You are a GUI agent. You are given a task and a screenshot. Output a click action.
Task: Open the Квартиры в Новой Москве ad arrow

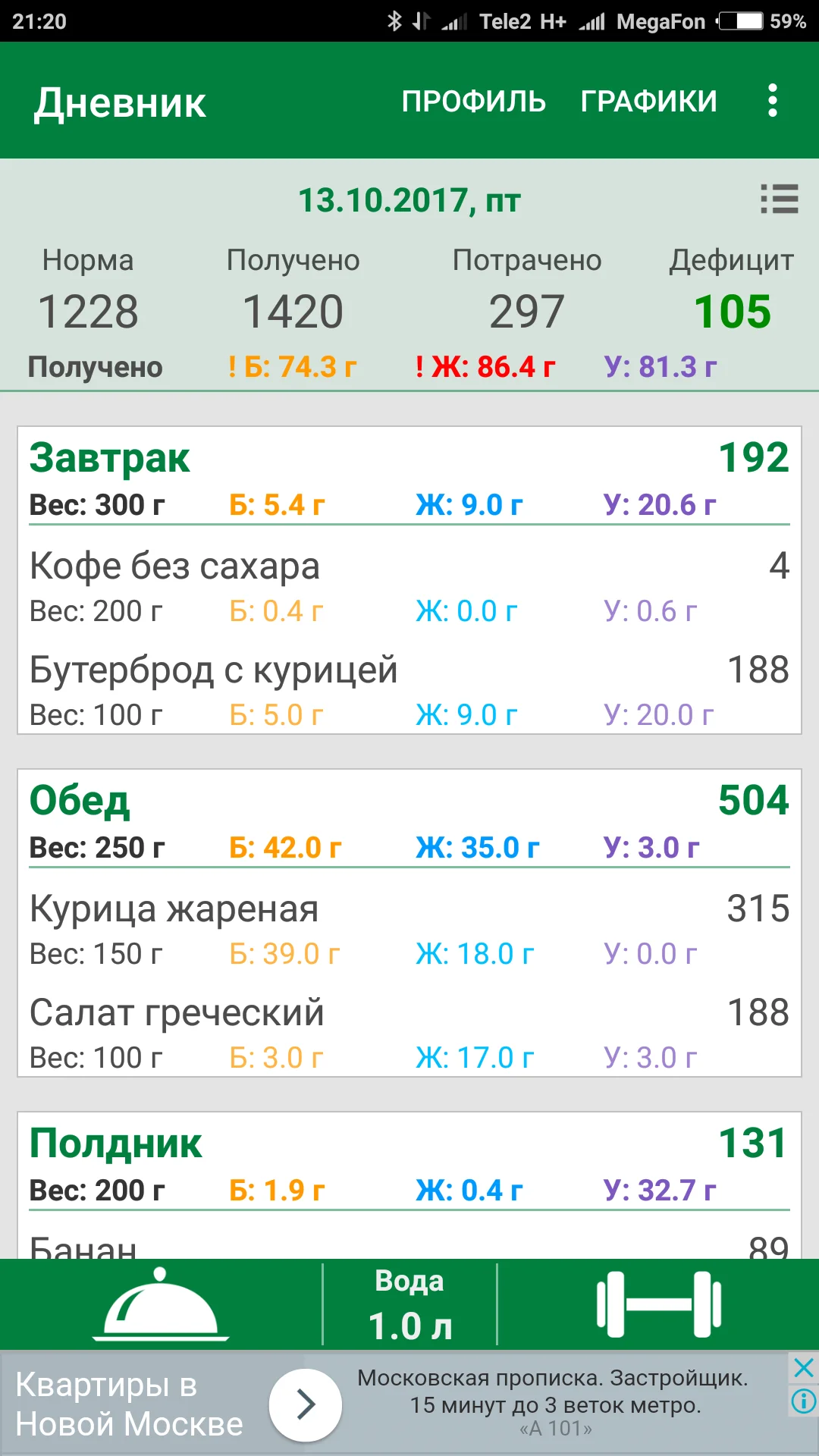pyautogui.click(x=306, y=1404)
